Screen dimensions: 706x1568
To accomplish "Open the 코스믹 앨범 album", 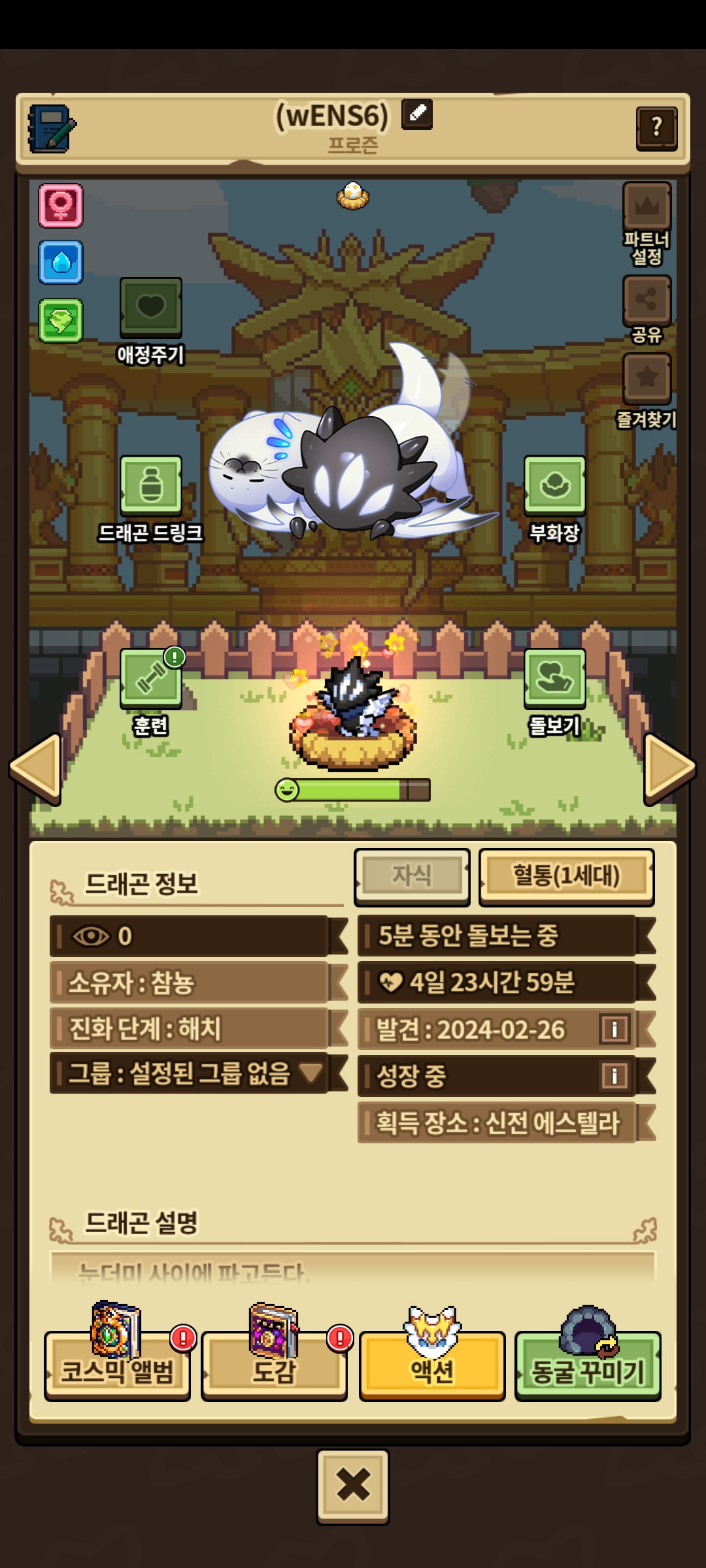I will [x=118, y=1369].
